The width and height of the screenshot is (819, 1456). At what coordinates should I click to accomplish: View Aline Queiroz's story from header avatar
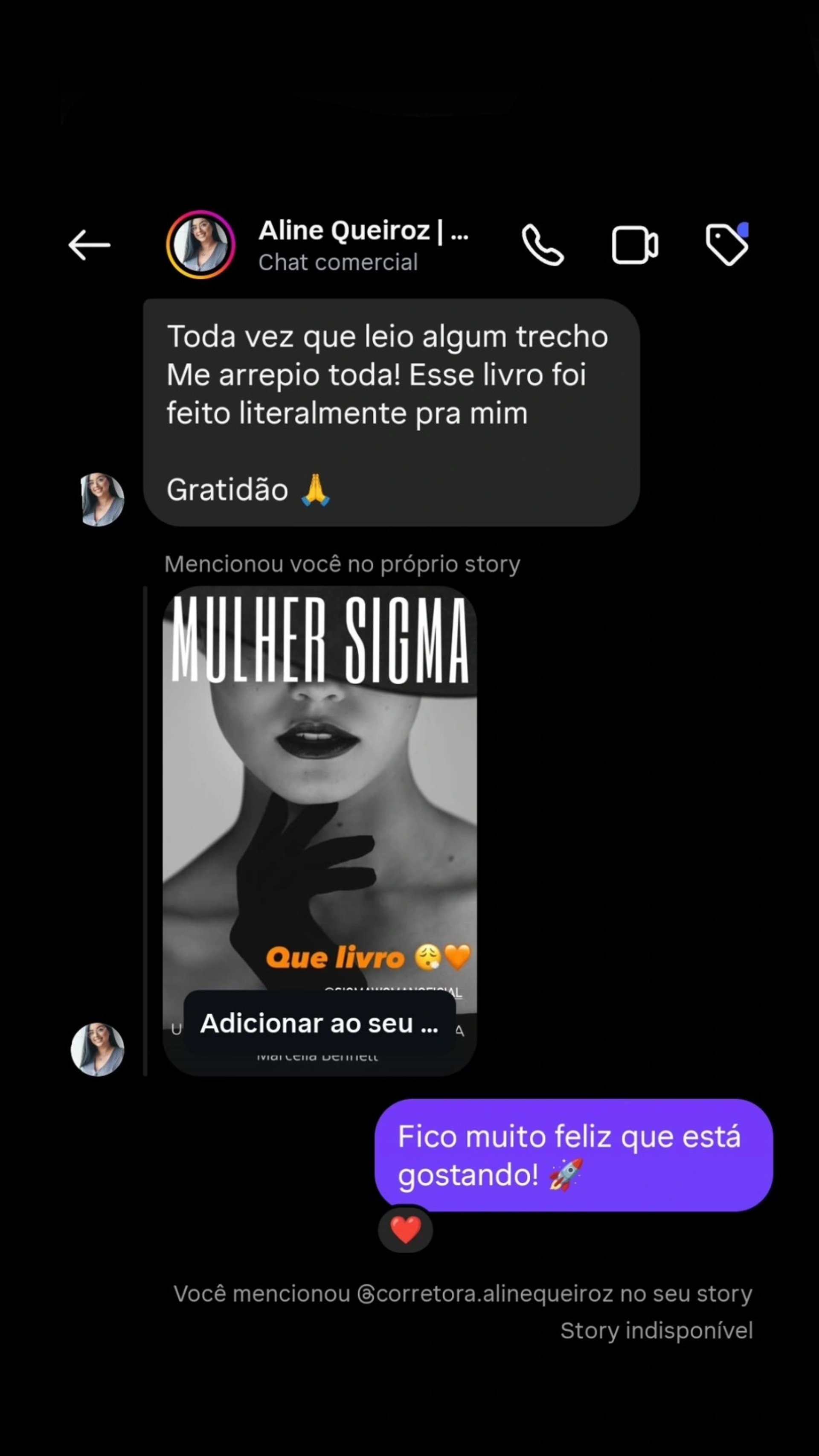coord(200,245)
